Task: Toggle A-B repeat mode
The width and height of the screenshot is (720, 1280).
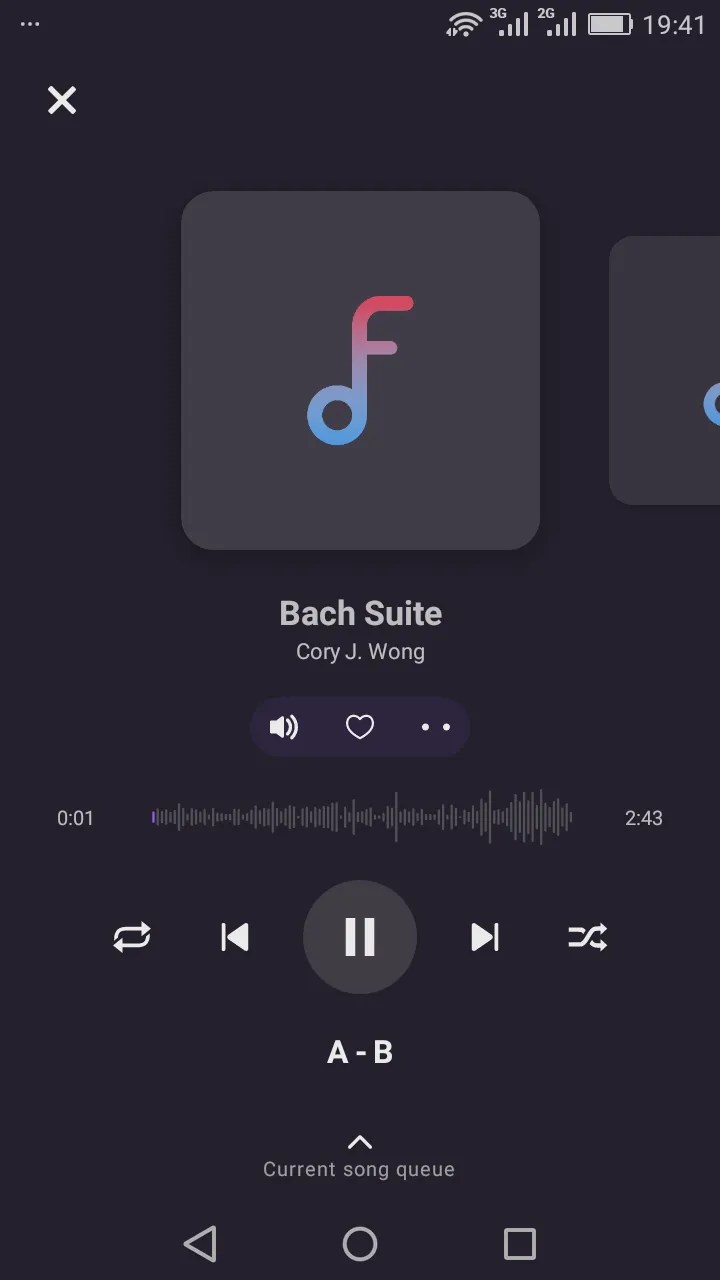Action: tap(360, 1052)
